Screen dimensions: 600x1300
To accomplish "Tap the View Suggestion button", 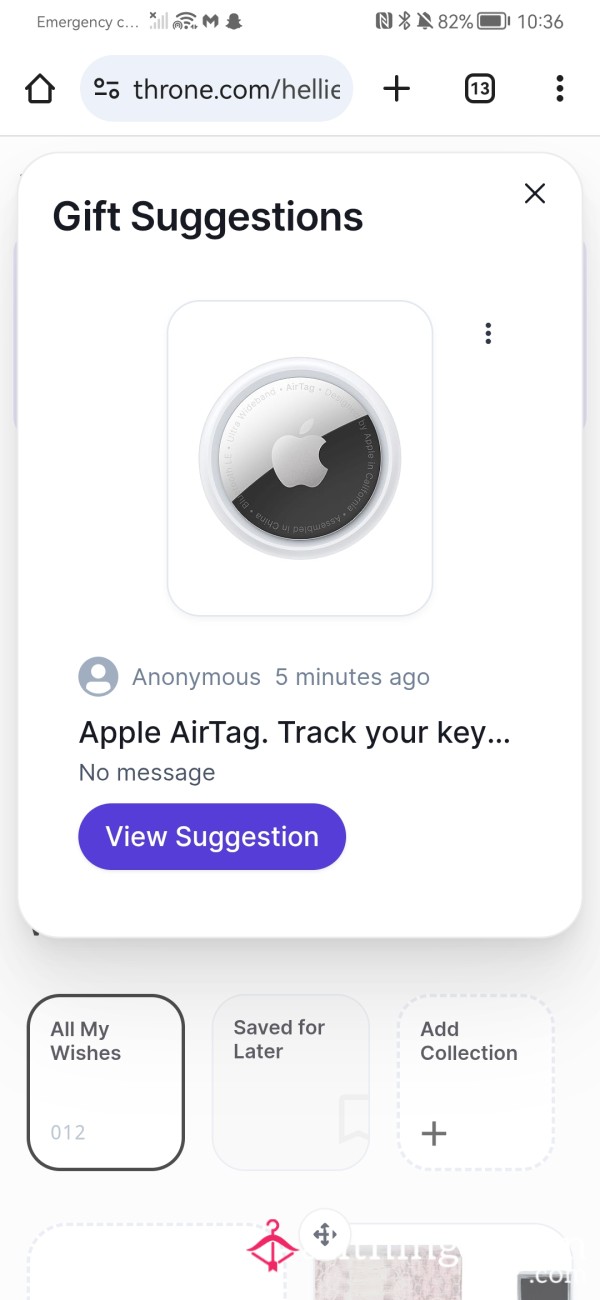I will click(x=212, y=837).
